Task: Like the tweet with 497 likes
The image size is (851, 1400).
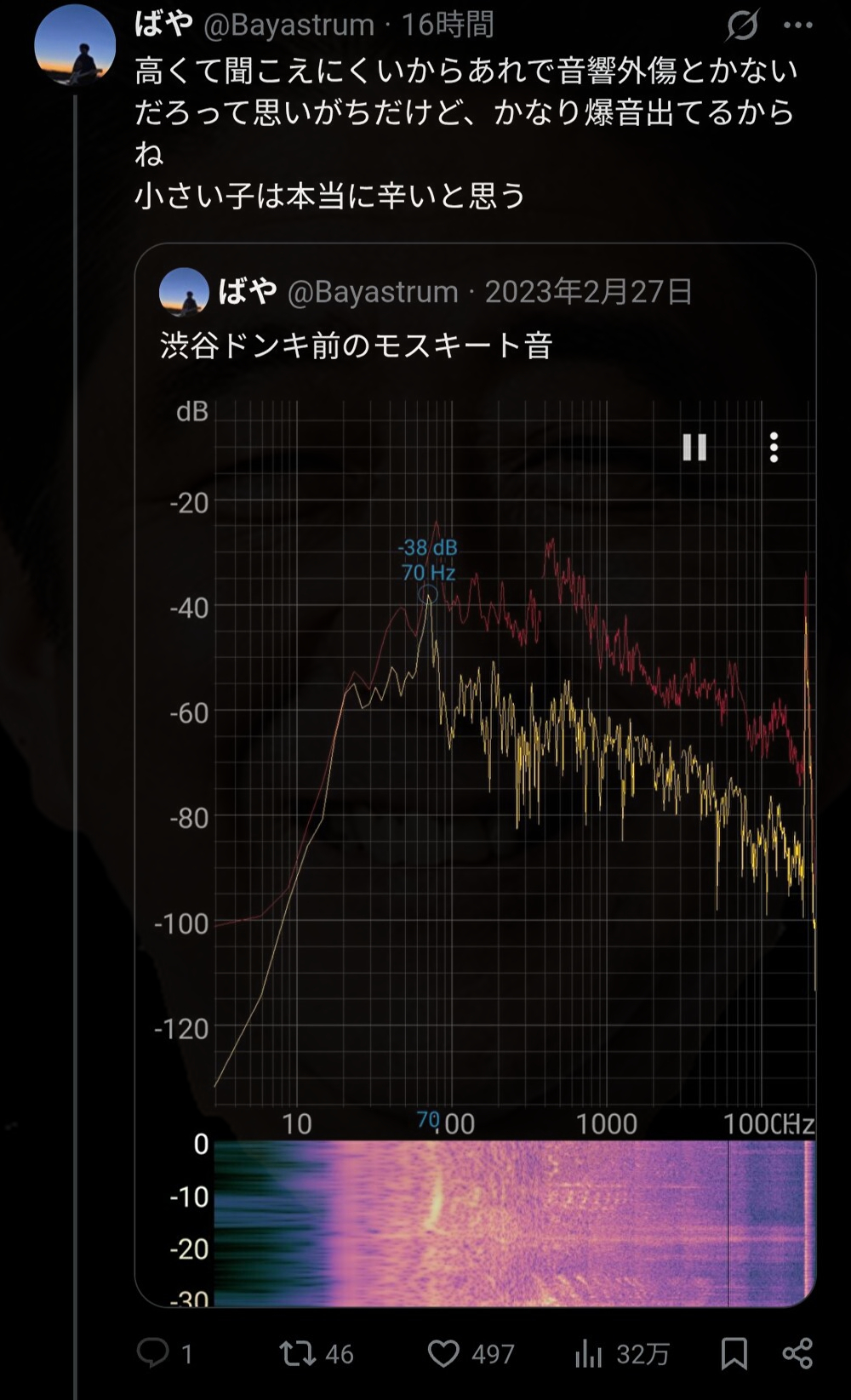Action: [x=443, y=1352]
